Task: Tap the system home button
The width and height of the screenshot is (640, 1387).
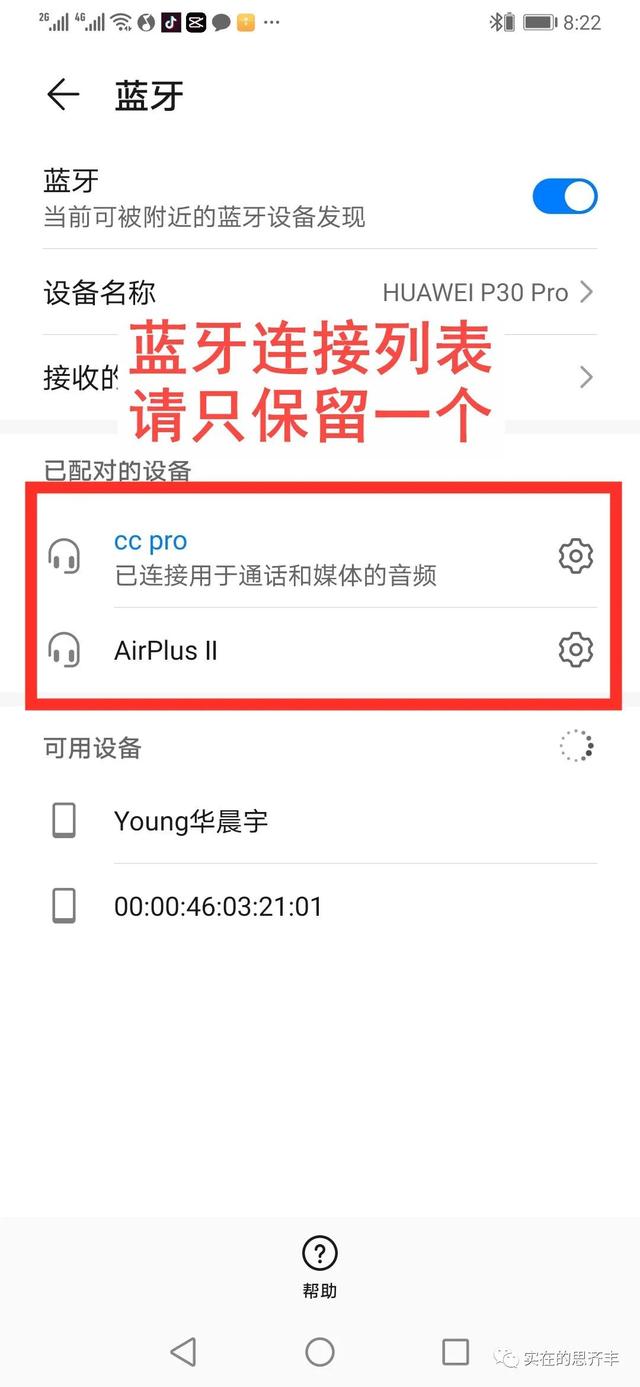Action: [x=320, y=1352]
